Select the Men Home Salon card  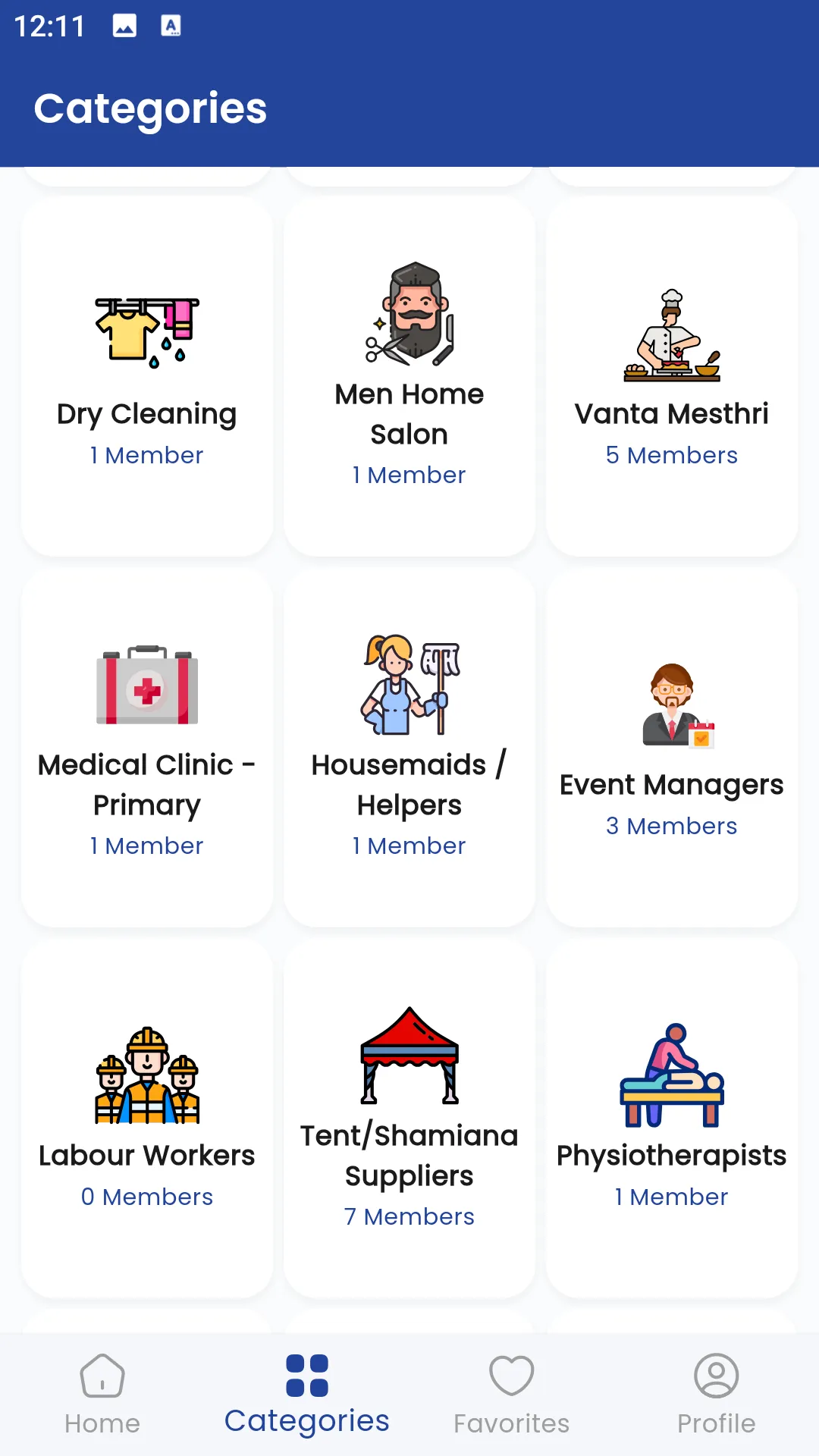409,377
